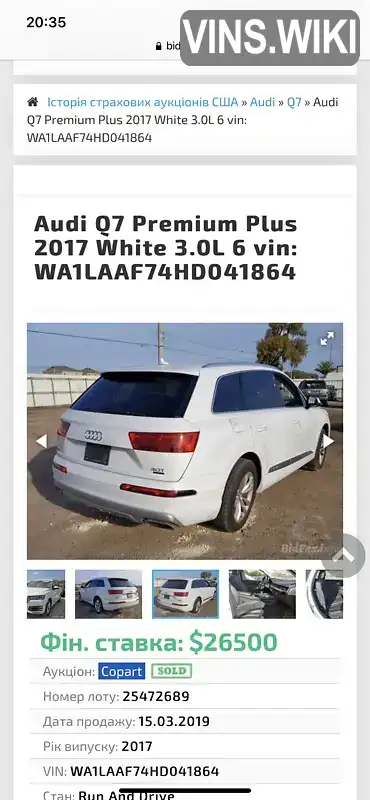The height and width of the screenshot is (800, 370).
Task: Select the last partially visible thumbnail
Action: [324, 594]
